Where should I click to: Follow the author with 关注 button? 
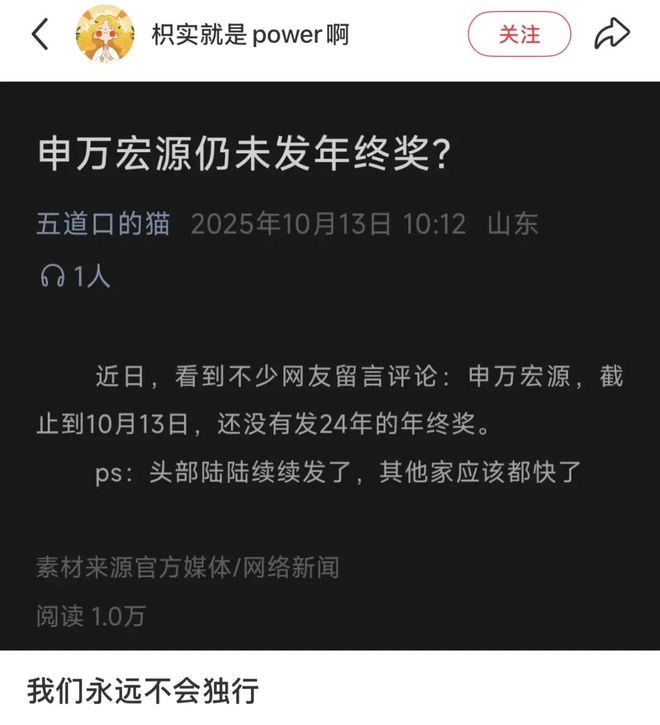[519, 35]
